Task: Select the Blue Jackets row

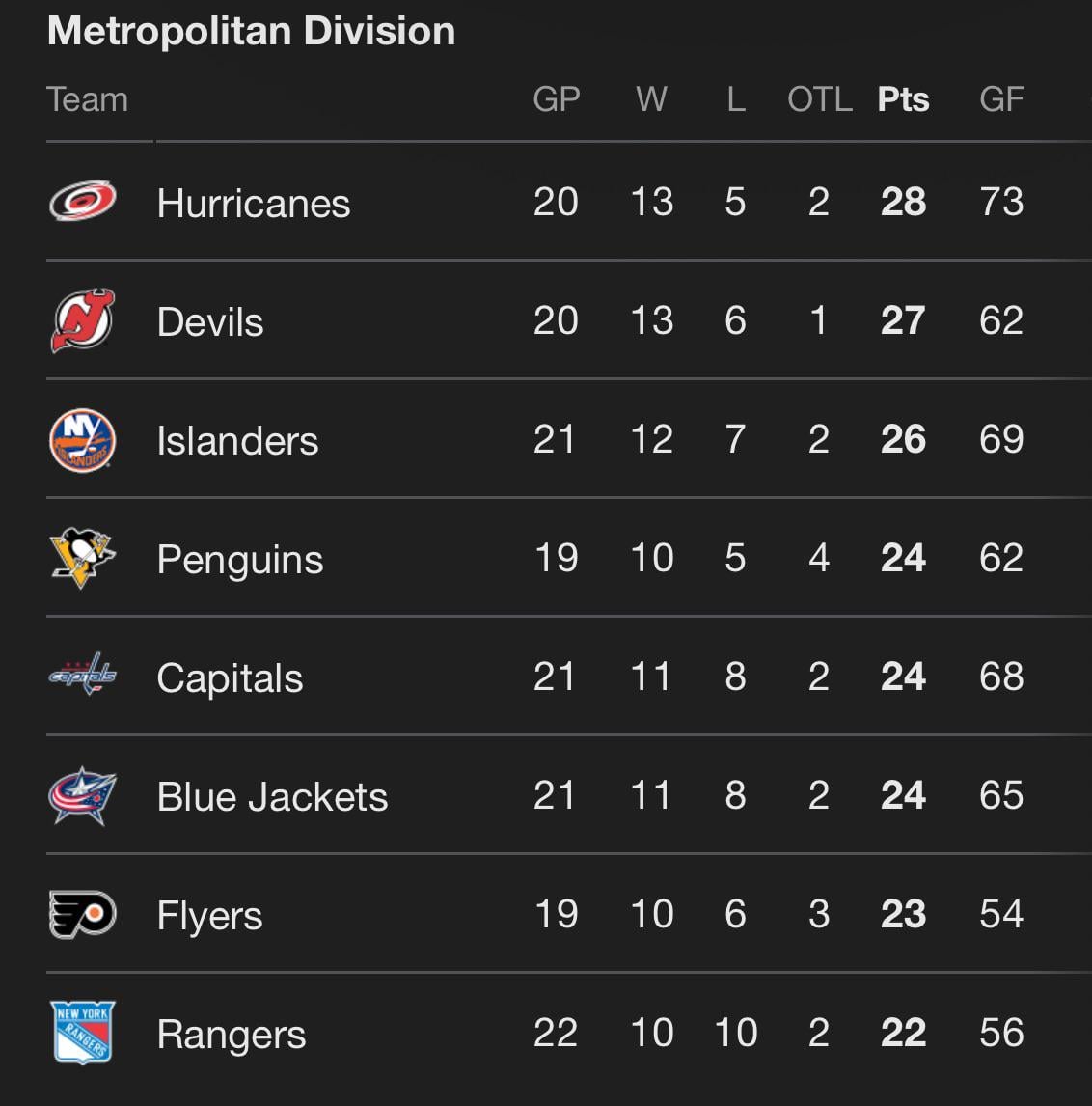Action: [x=272, y=796]
